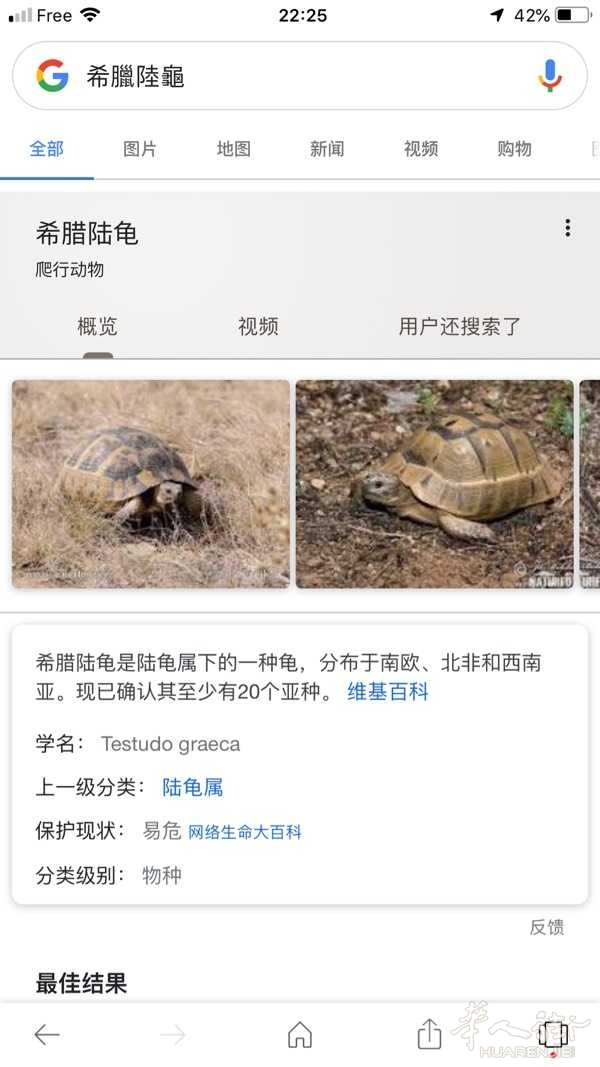Share this page

429,1035
